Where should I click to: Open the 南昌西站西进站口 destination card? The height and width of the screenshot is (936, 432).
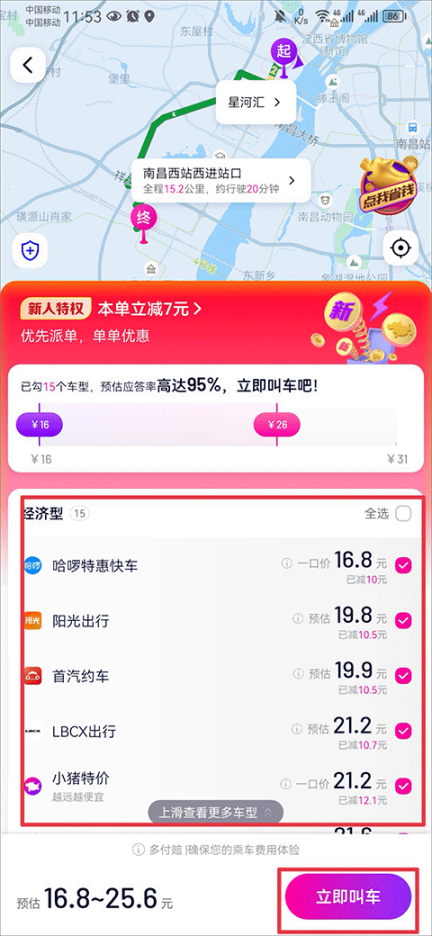[x=221, y=180]
